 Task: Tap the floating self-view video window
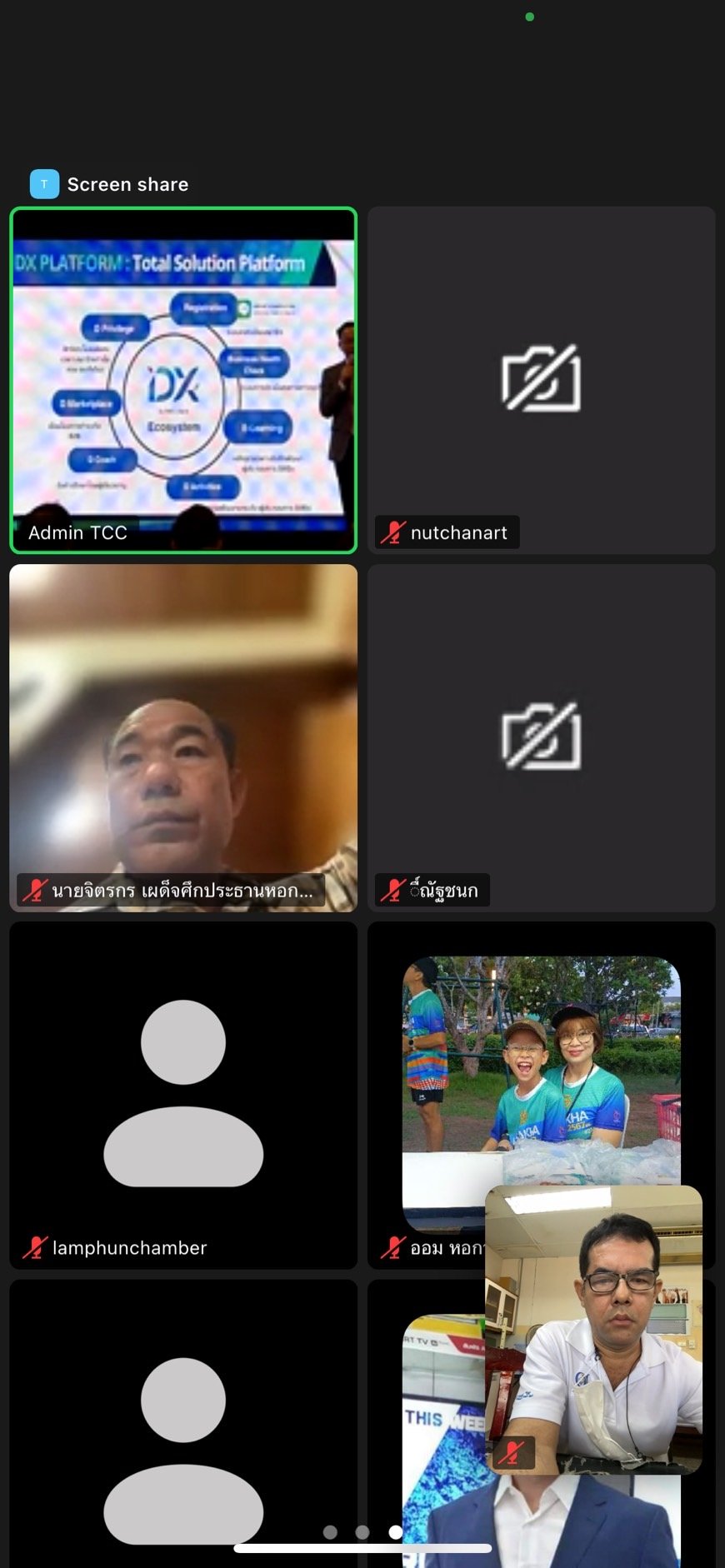(594, 1329)
